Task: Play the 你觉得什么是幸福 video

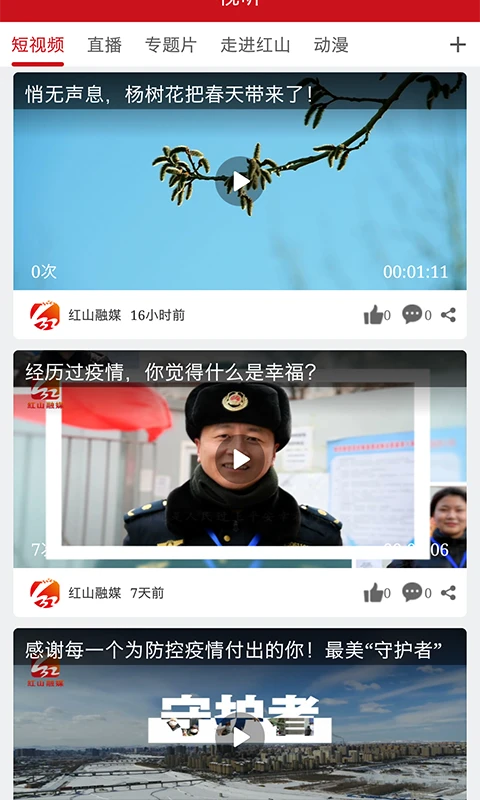Action: tap(240, 459)
